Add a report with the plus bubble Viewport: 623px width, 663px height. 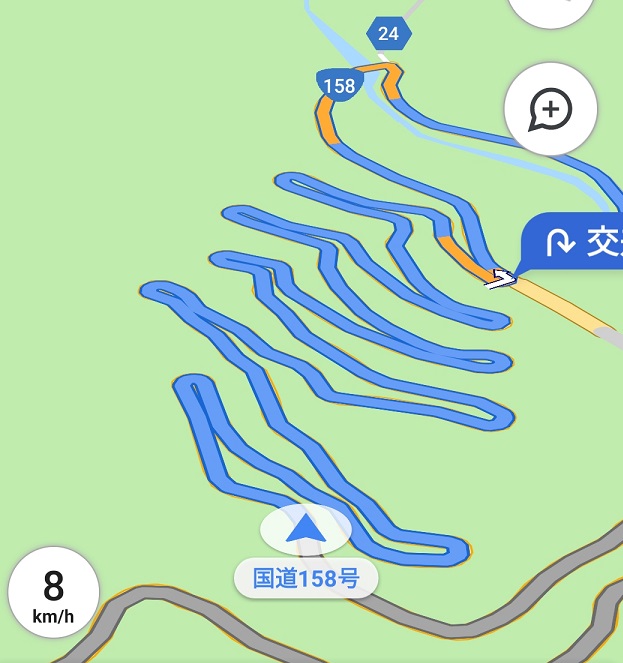[x=550, y=108]
